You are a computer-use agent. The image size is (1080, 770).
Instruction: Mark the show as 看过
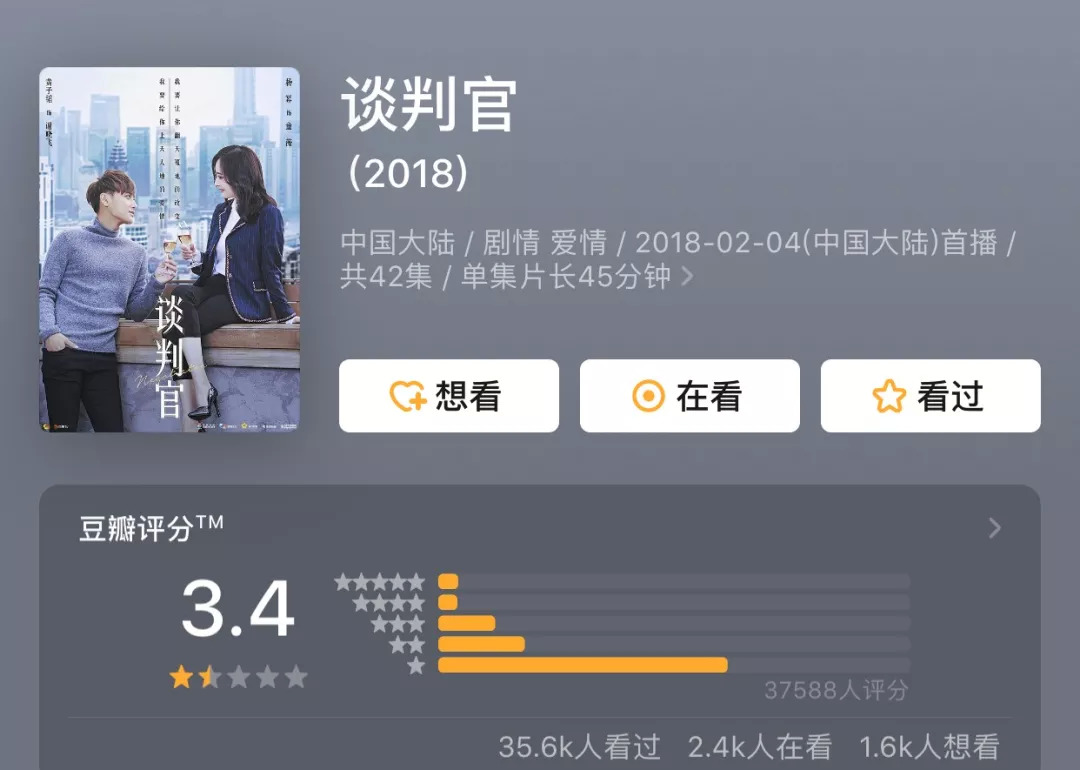(x=930, y=396)
